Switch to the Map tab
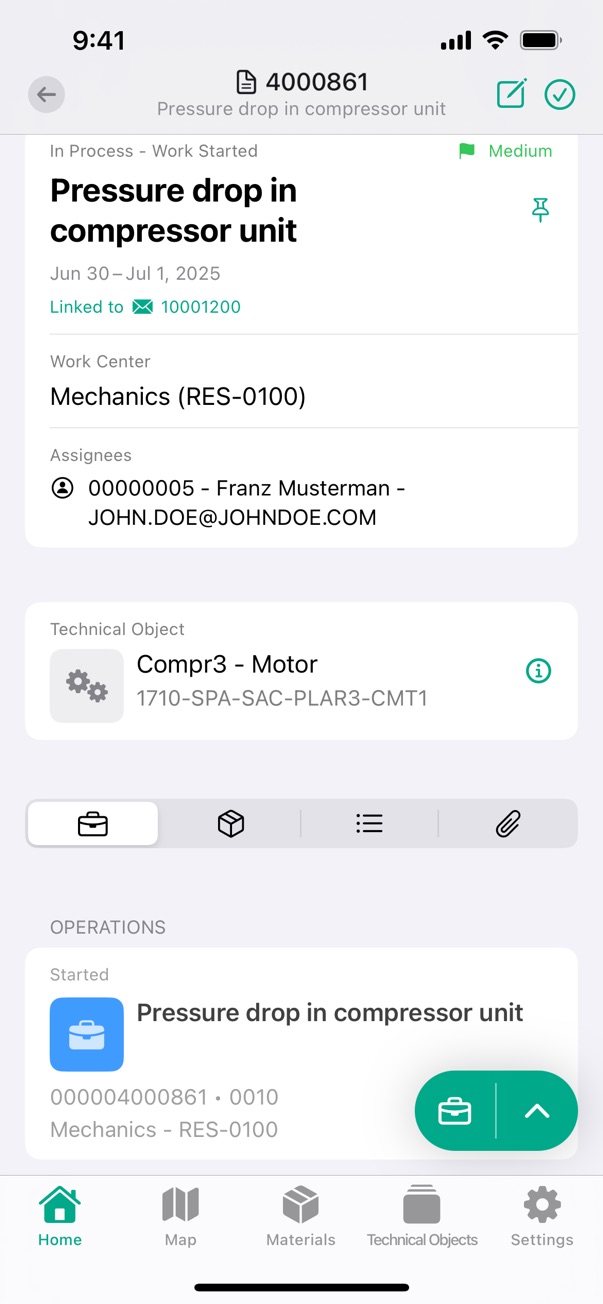This screenshot has height=1304, width=603. [181, 1217]
